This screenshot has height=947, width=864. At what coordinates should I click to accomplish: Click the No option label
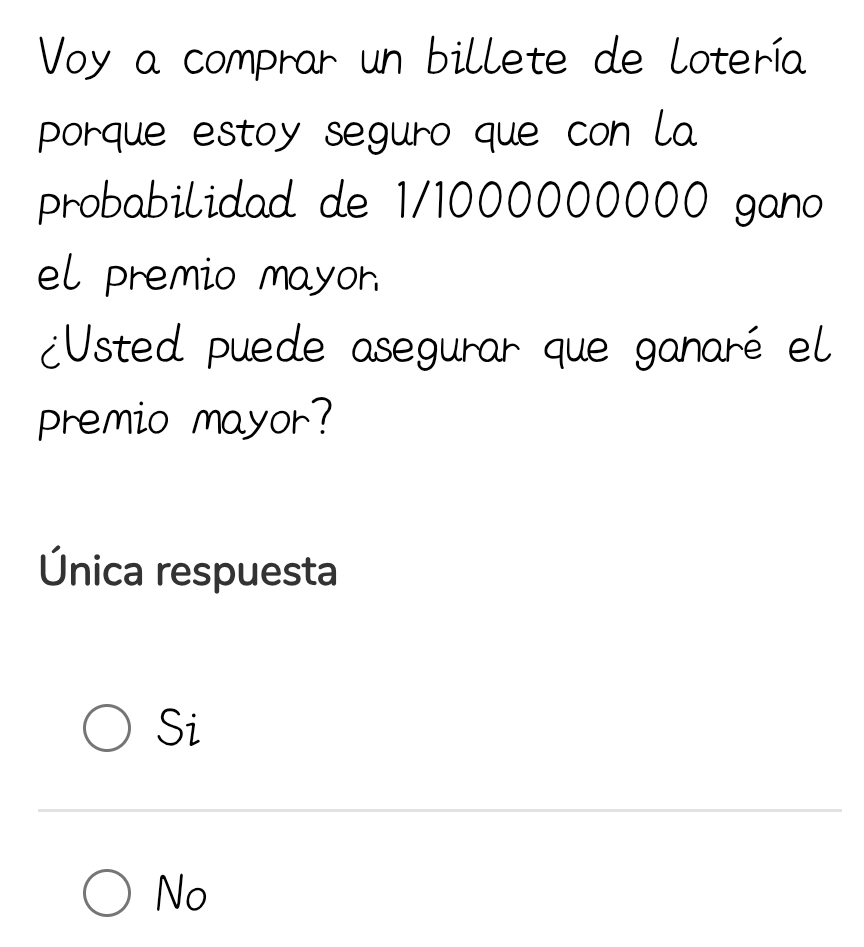[x=180, y=892]
